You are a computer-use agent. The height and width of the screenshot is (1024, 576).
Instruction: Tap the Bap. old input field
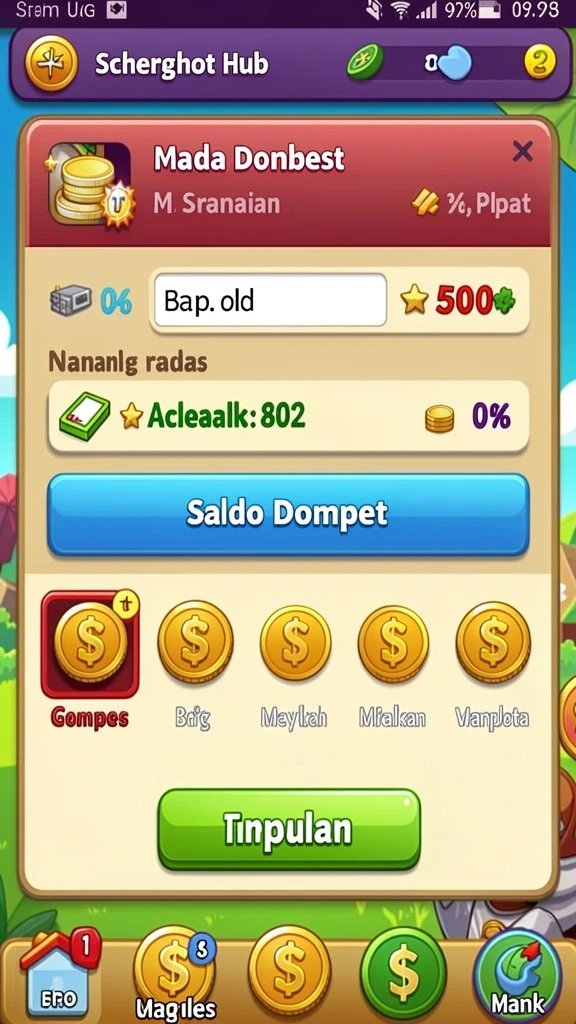(x=270, y=300)
